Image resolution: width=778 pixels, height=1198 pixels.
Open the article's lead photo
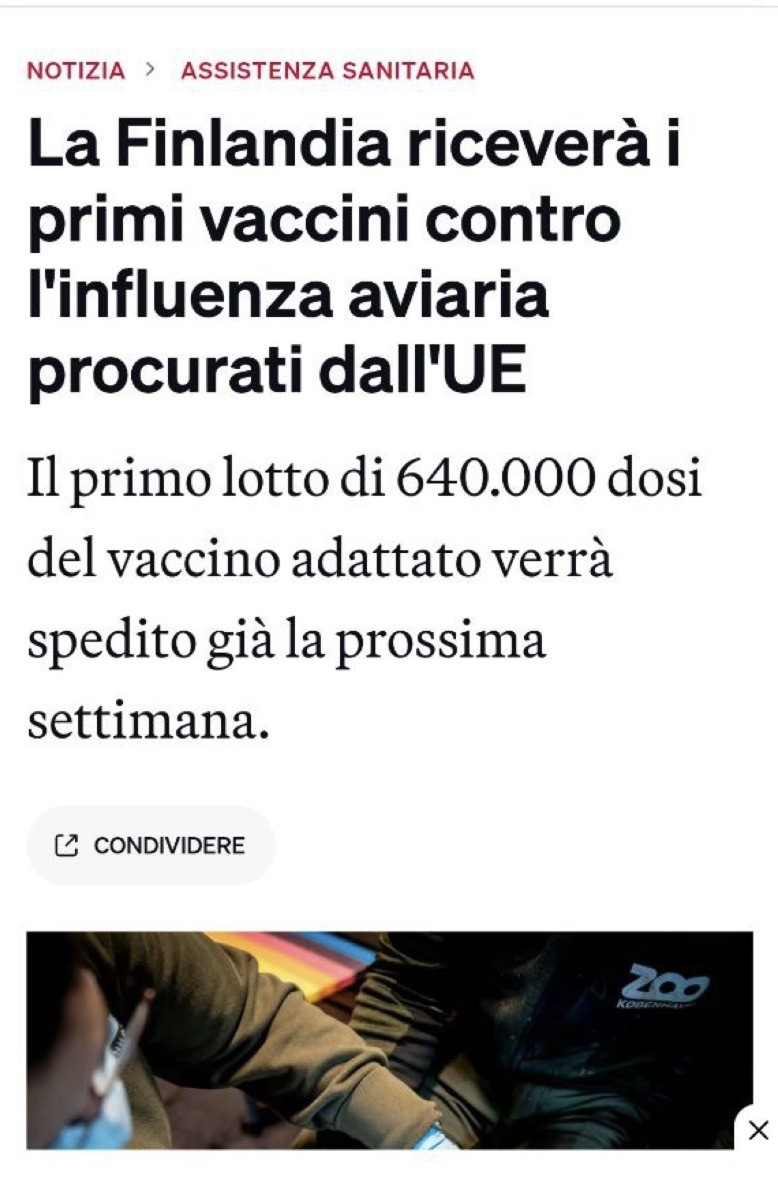(389, 1040)
